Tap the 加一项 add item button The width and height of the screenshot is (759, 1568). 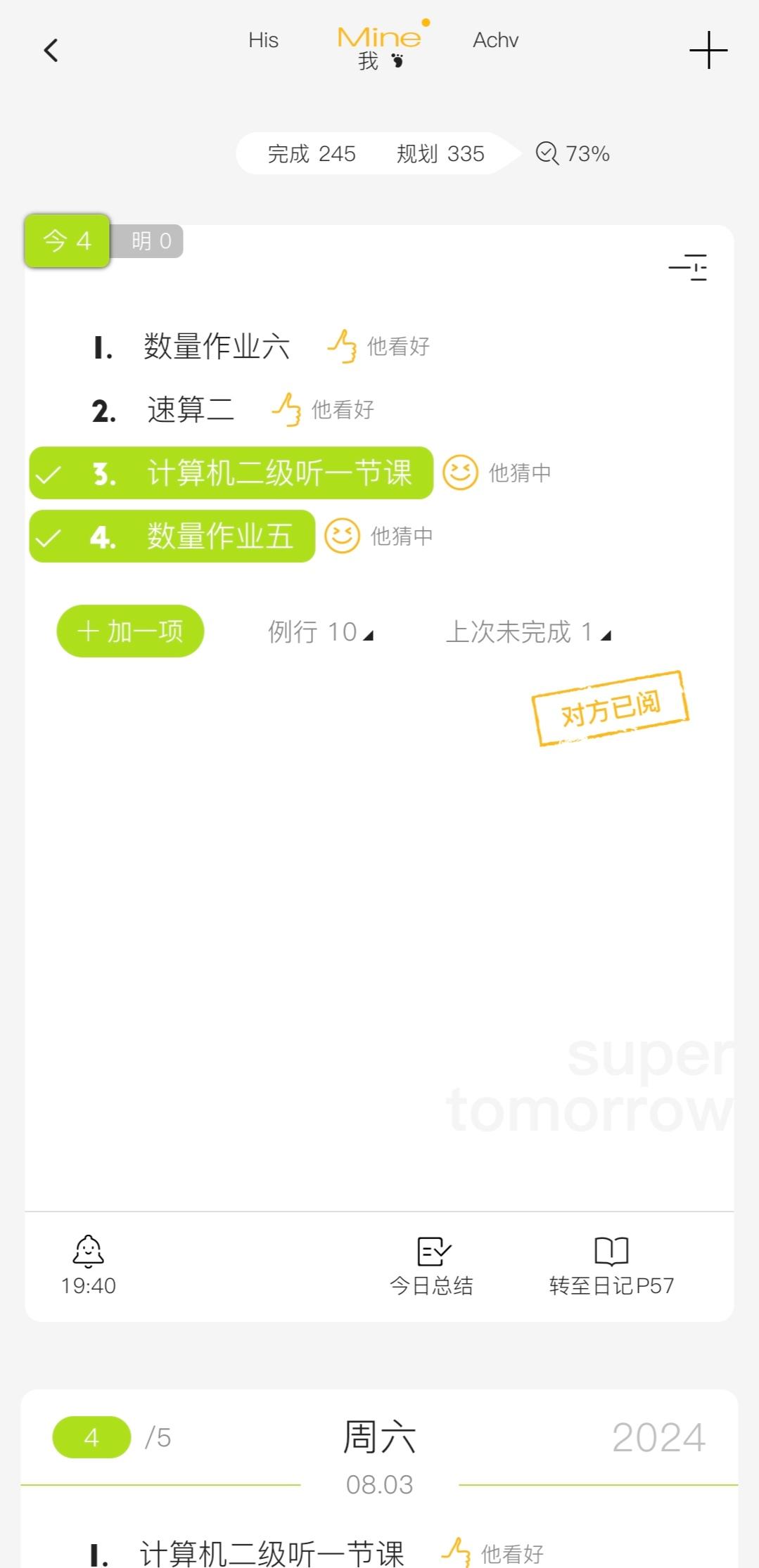coord(130,631)
